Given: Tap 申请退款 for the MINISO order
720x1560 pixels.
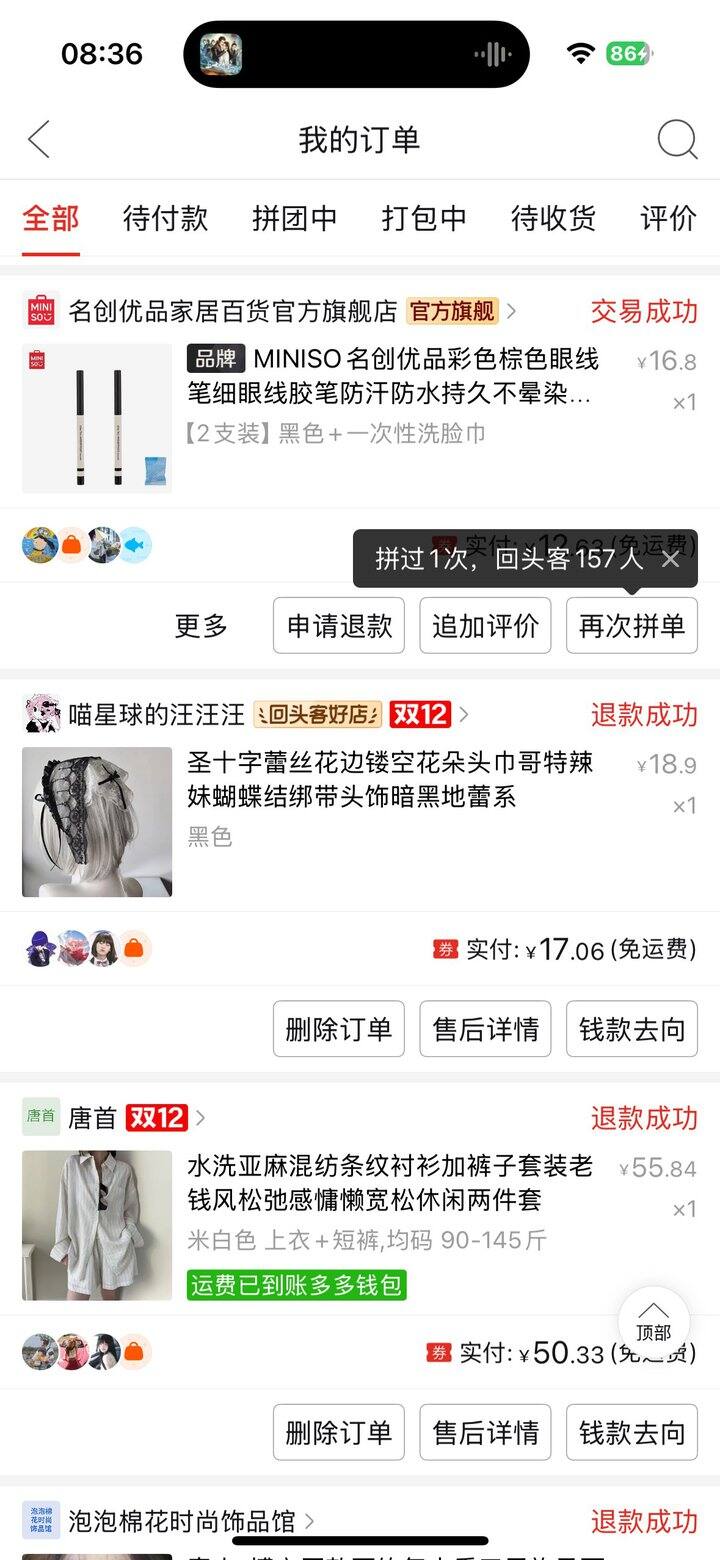Looking at the screenshot, I should (339, 626).
